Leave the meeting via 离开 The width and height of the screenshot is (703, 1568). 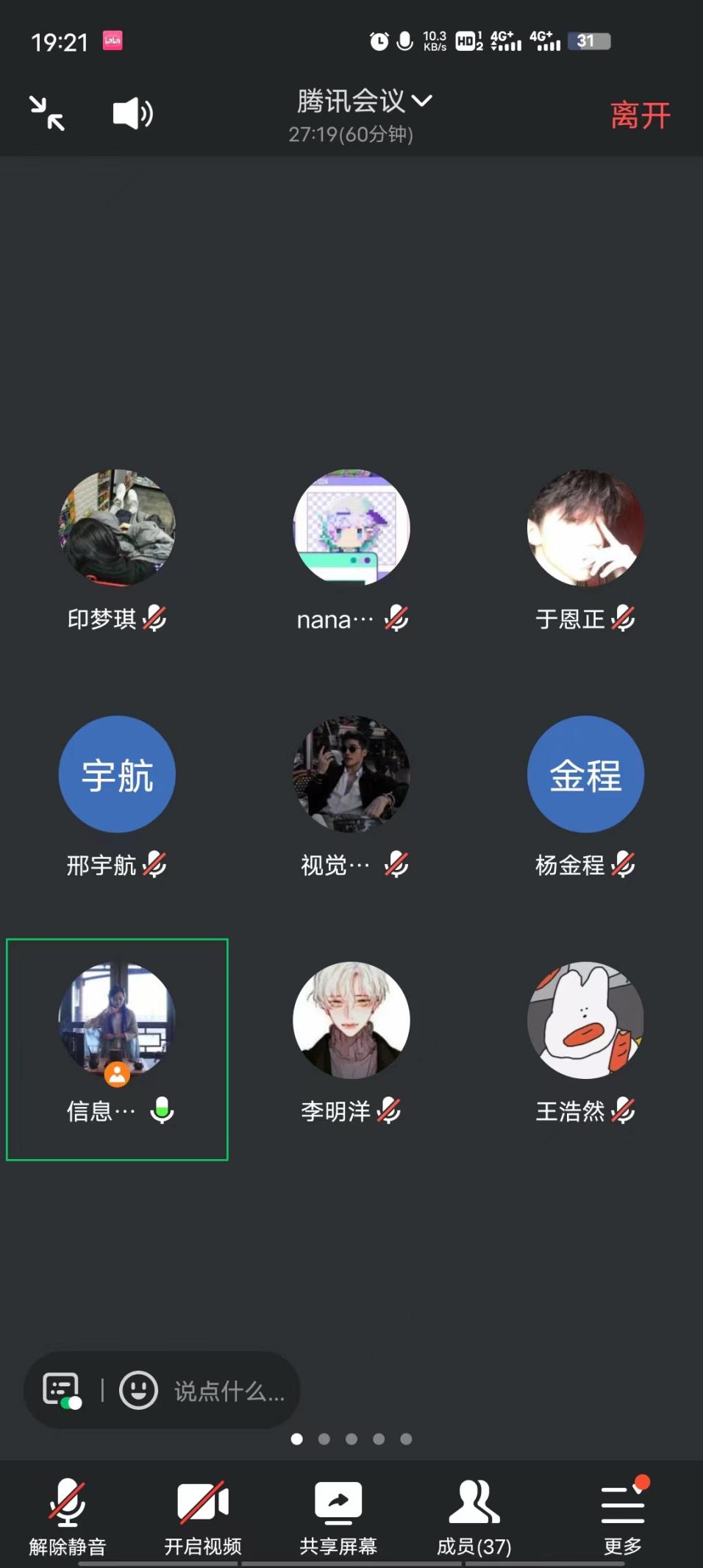(x=640, y=115)
